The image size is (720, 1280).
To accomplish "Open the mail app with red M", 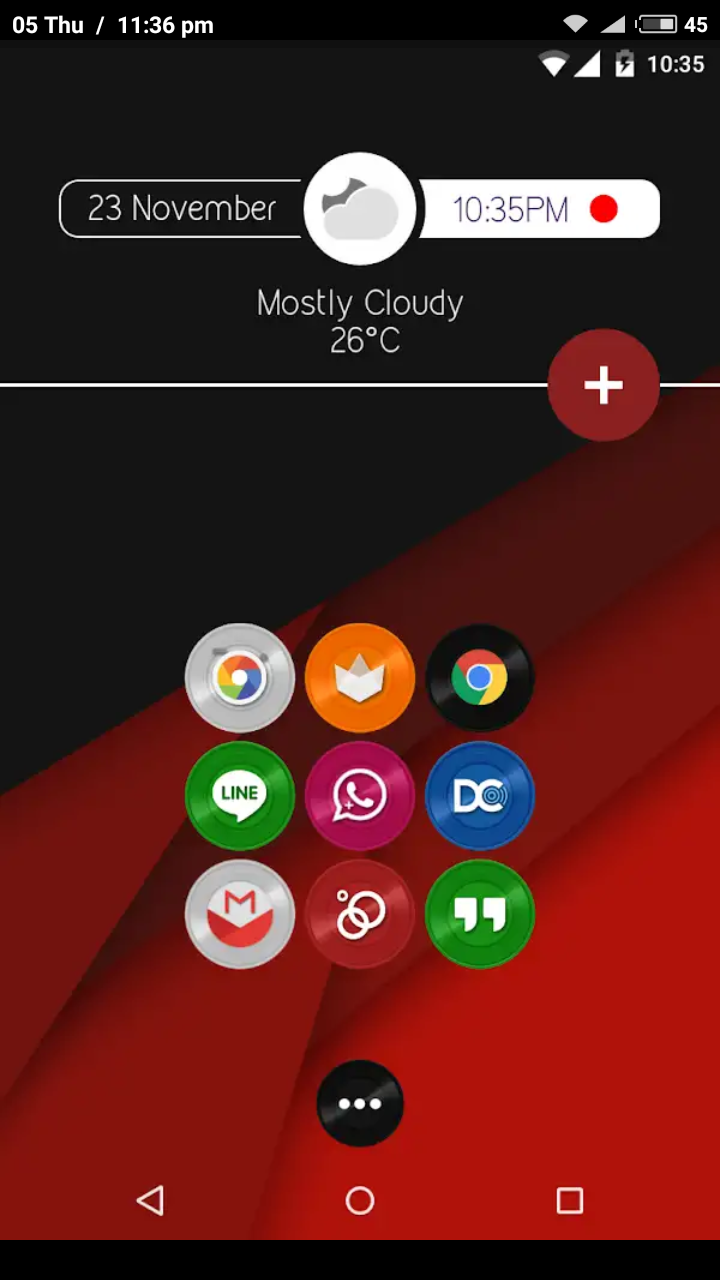I will 240,914.
